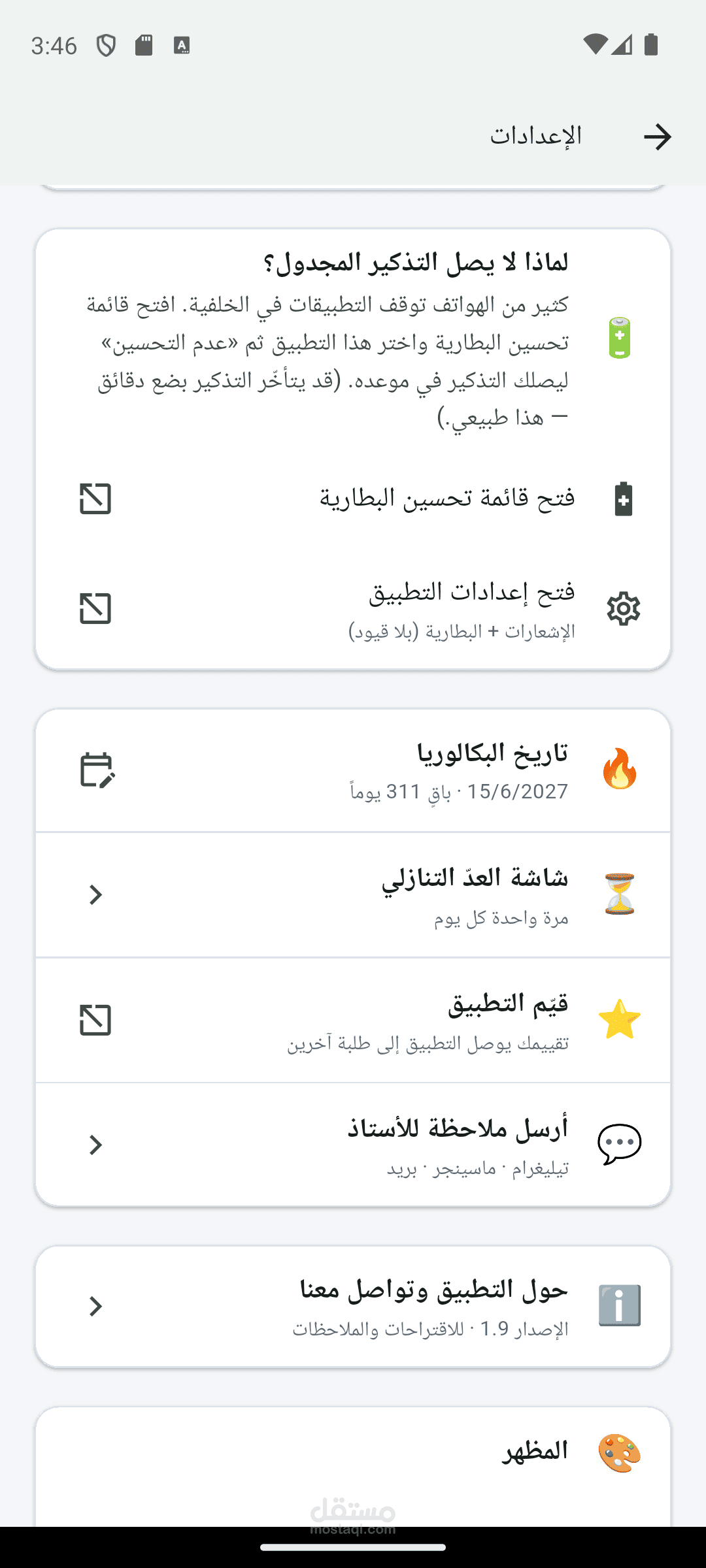Screen dimensions: 706x1568
Task: Go back using the arrow beside الإعدادات
Action: pos(657,137)
